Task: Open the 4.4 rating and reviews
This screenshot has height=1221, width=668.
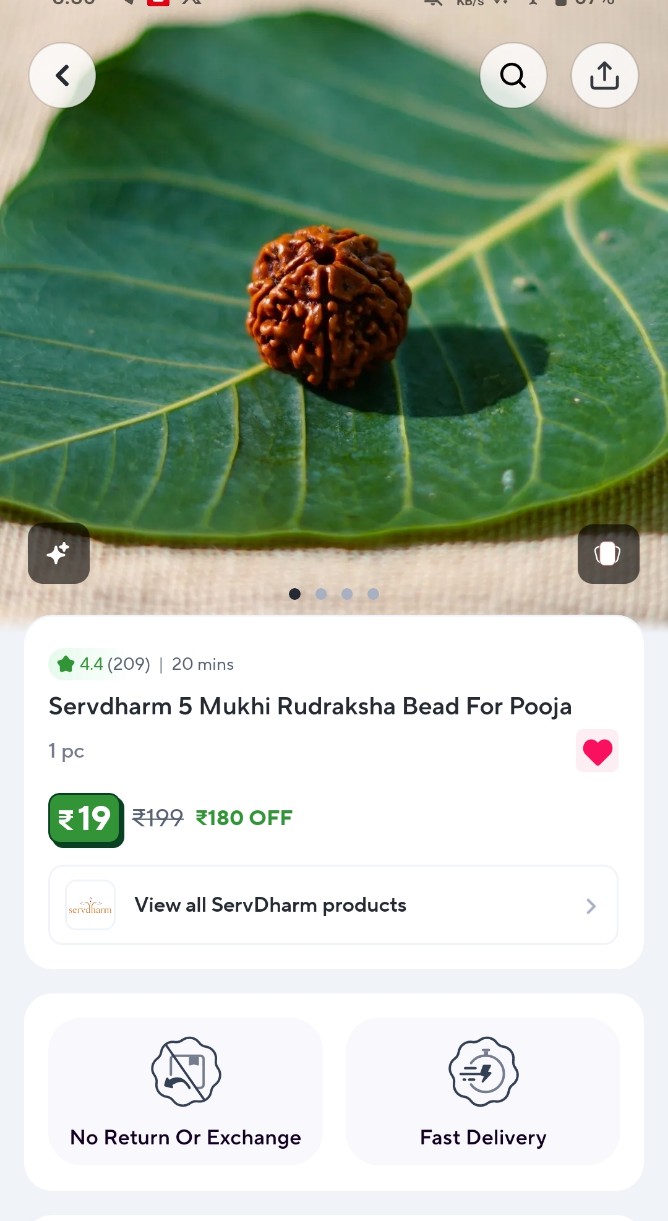Action: point(100,664)
